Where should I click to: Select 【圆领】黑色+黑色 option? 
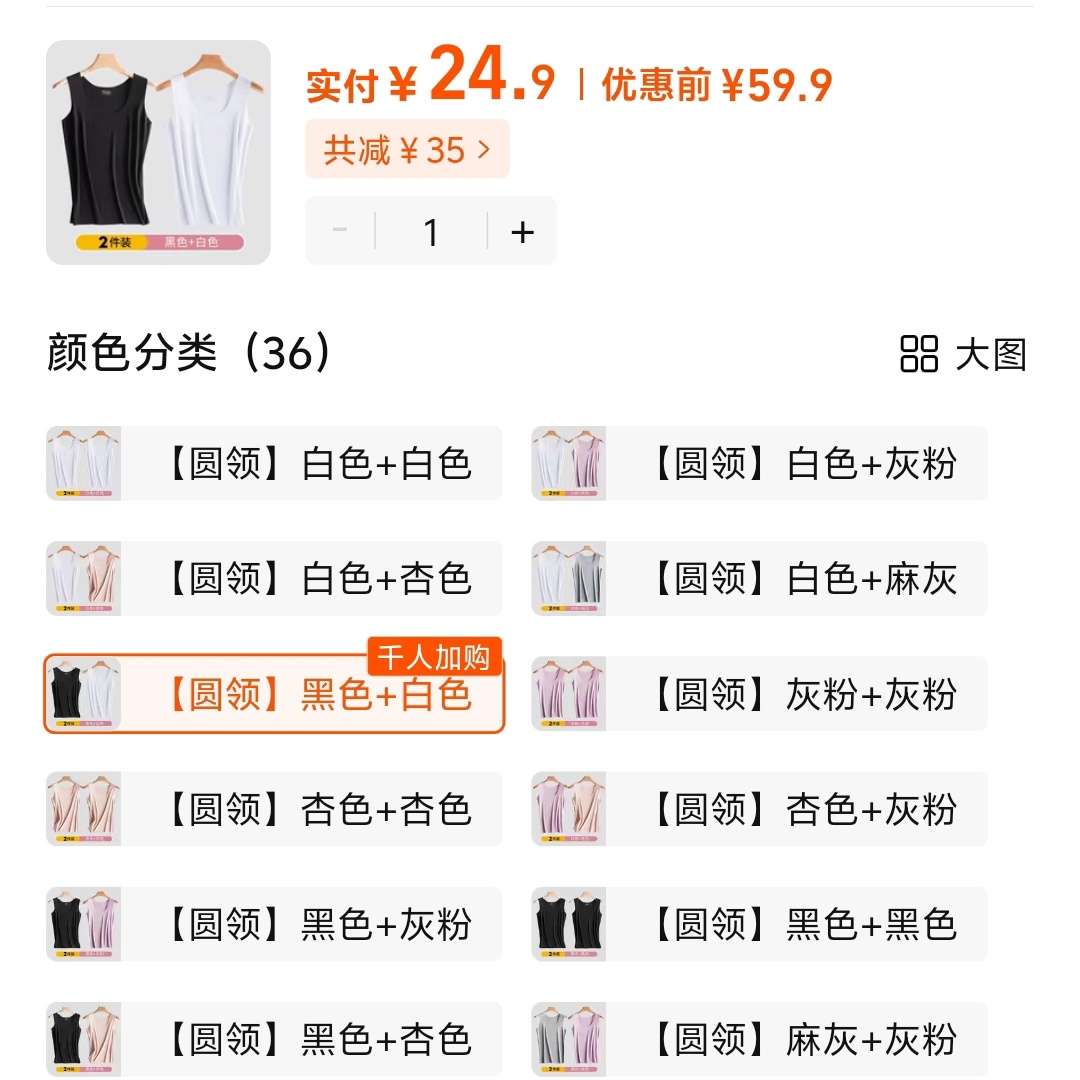click(x=759, y=924)
